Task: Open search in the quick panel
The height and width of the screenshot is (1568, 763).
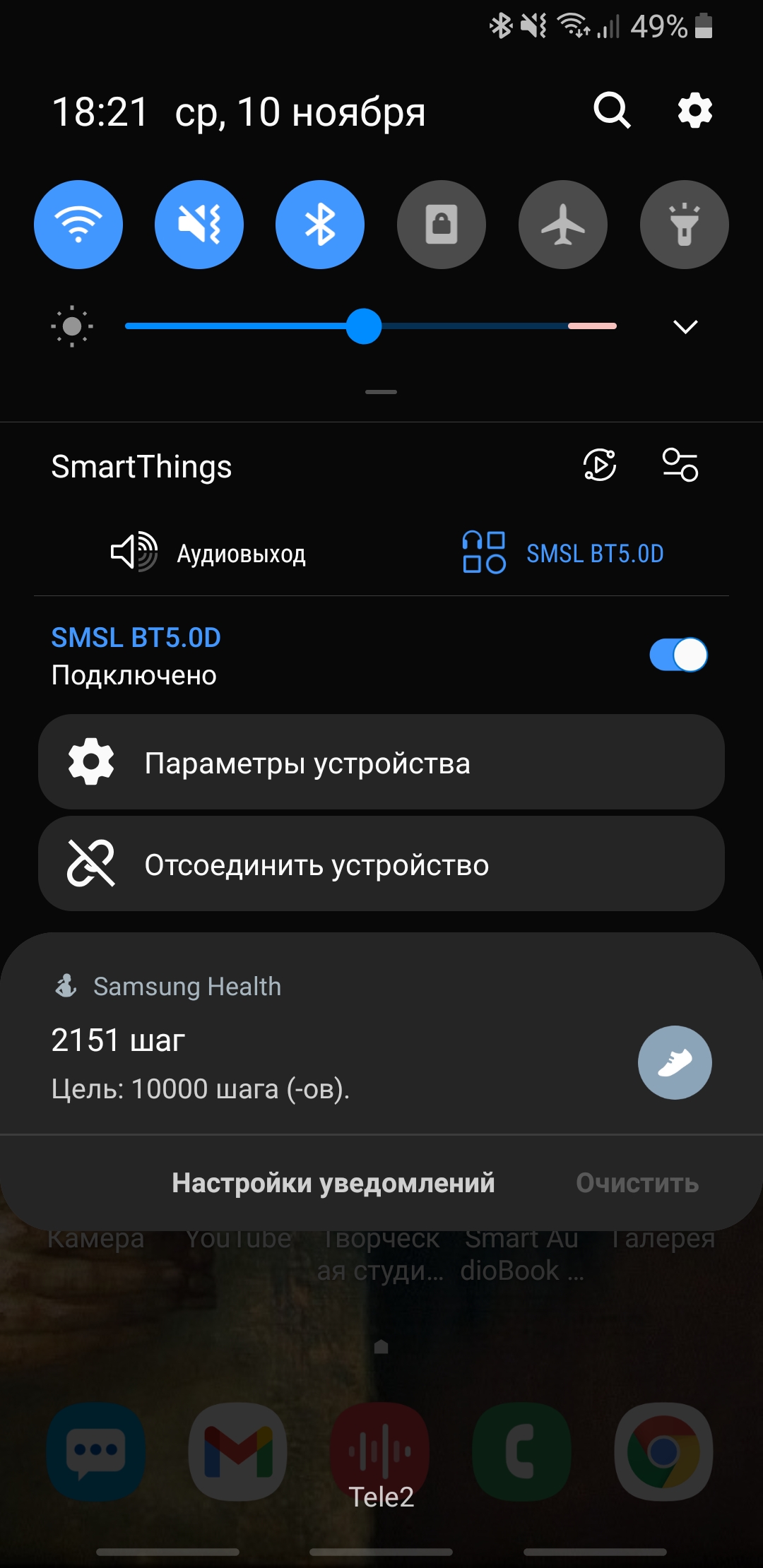Action: tap(612, 111)
